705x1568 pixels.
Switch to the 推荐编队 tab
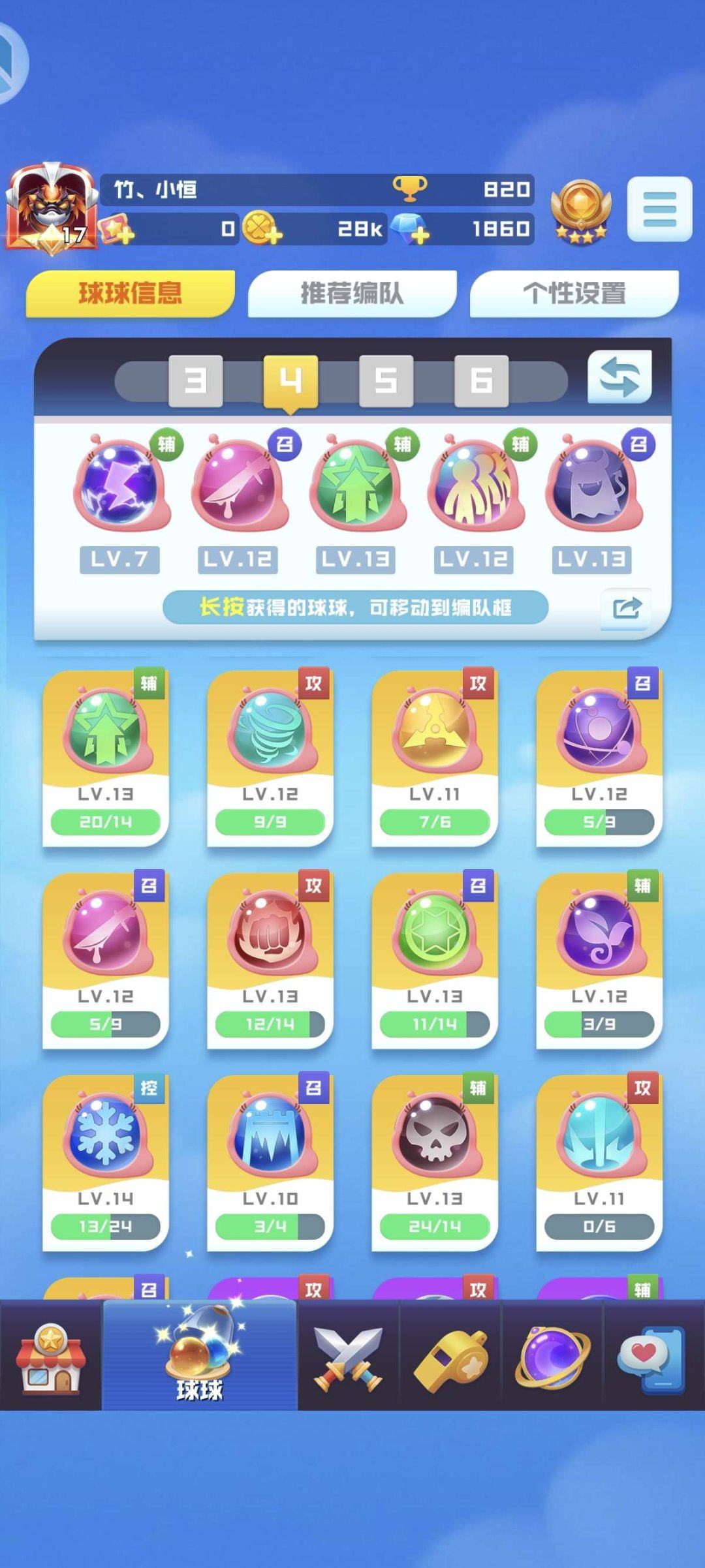coord(352,293)
